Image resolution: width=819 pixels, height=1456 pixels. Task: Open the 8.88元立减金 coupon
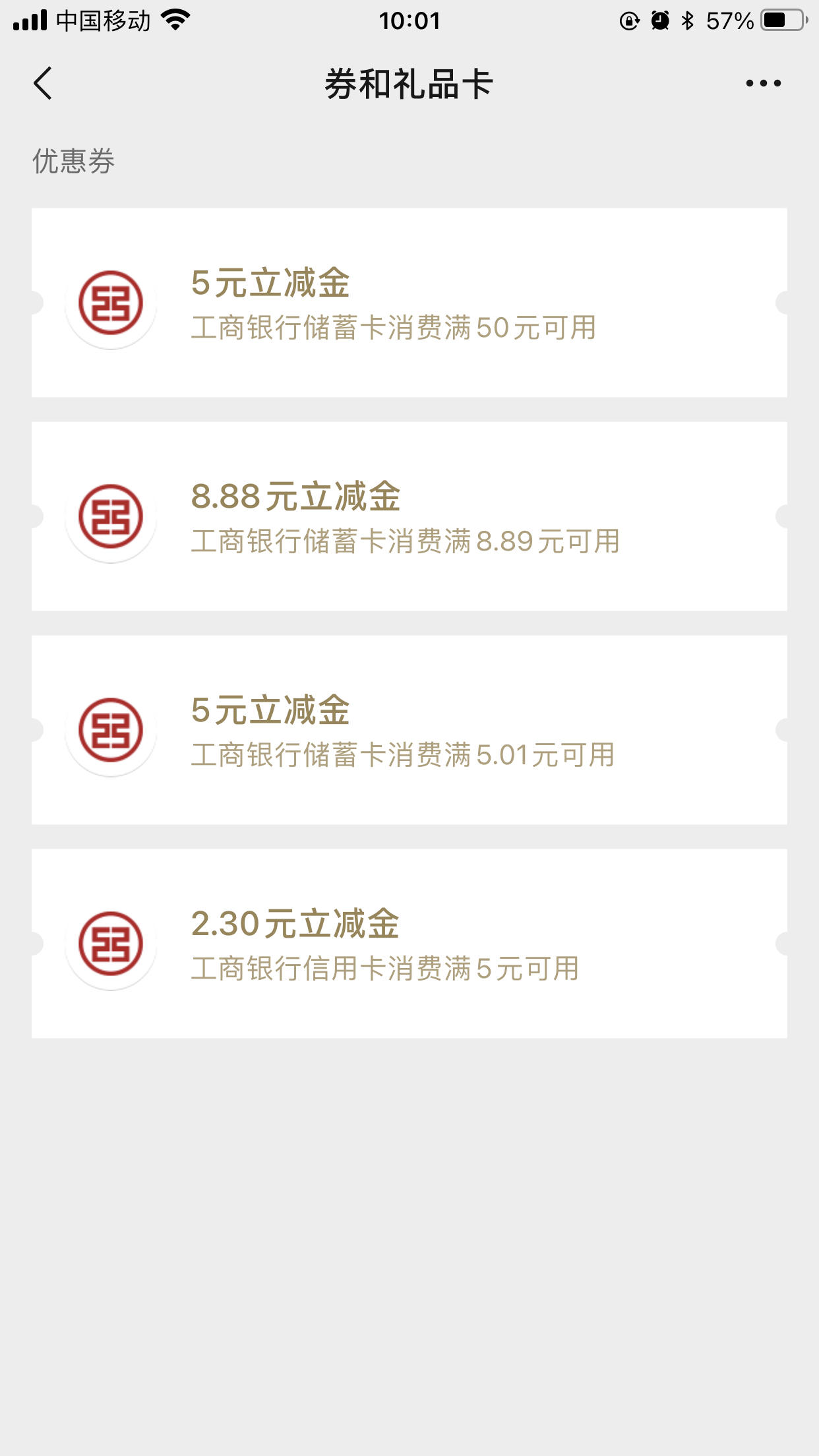point(409,516)
